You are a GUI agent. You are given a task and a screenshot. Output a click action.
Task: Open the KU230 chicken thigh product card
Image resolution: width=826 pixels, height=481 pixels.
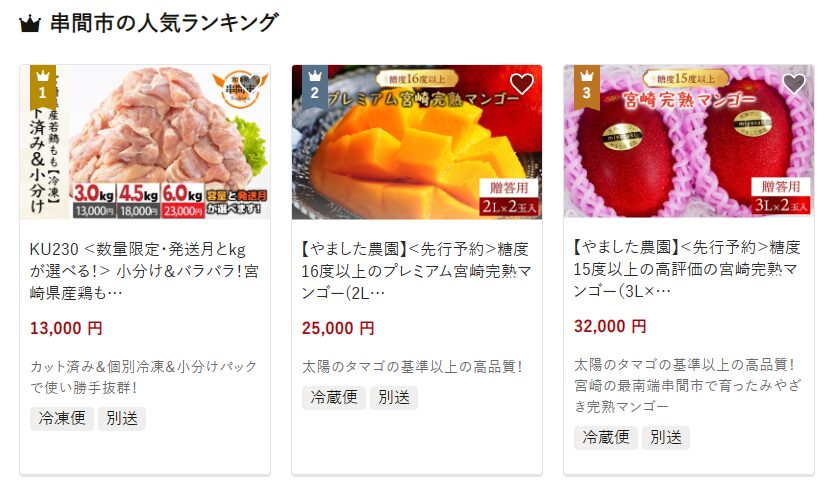pos(144,269)
